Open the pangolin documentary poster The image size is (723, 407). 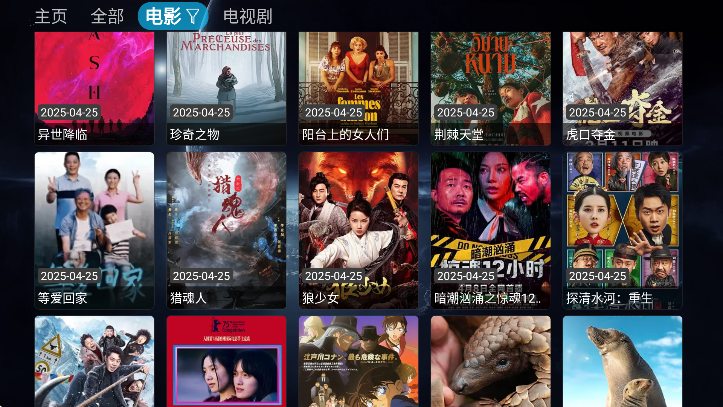490,362
